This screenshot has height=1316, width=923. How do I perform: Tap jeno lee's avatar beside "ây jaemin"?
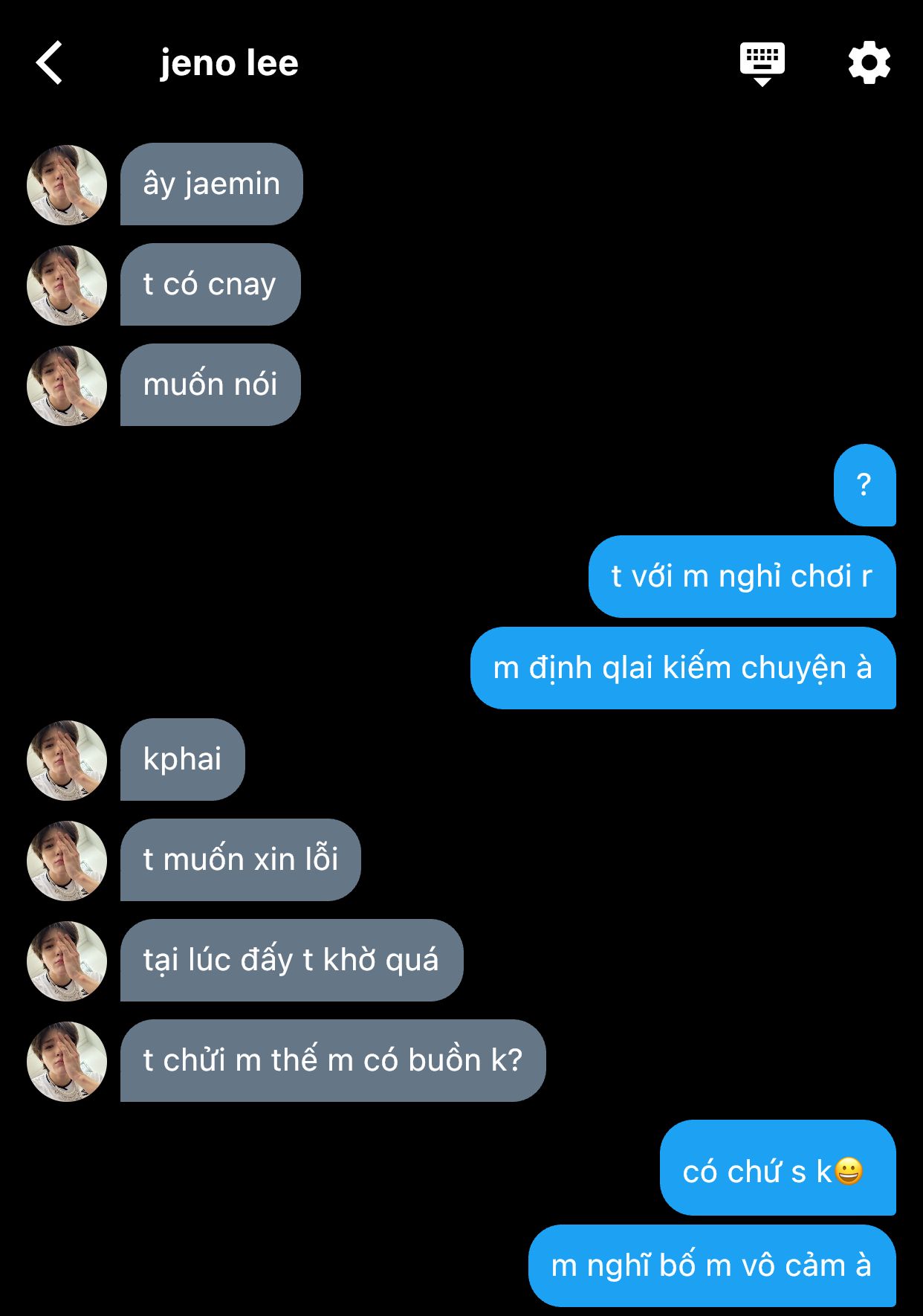(x=67, y=185)
